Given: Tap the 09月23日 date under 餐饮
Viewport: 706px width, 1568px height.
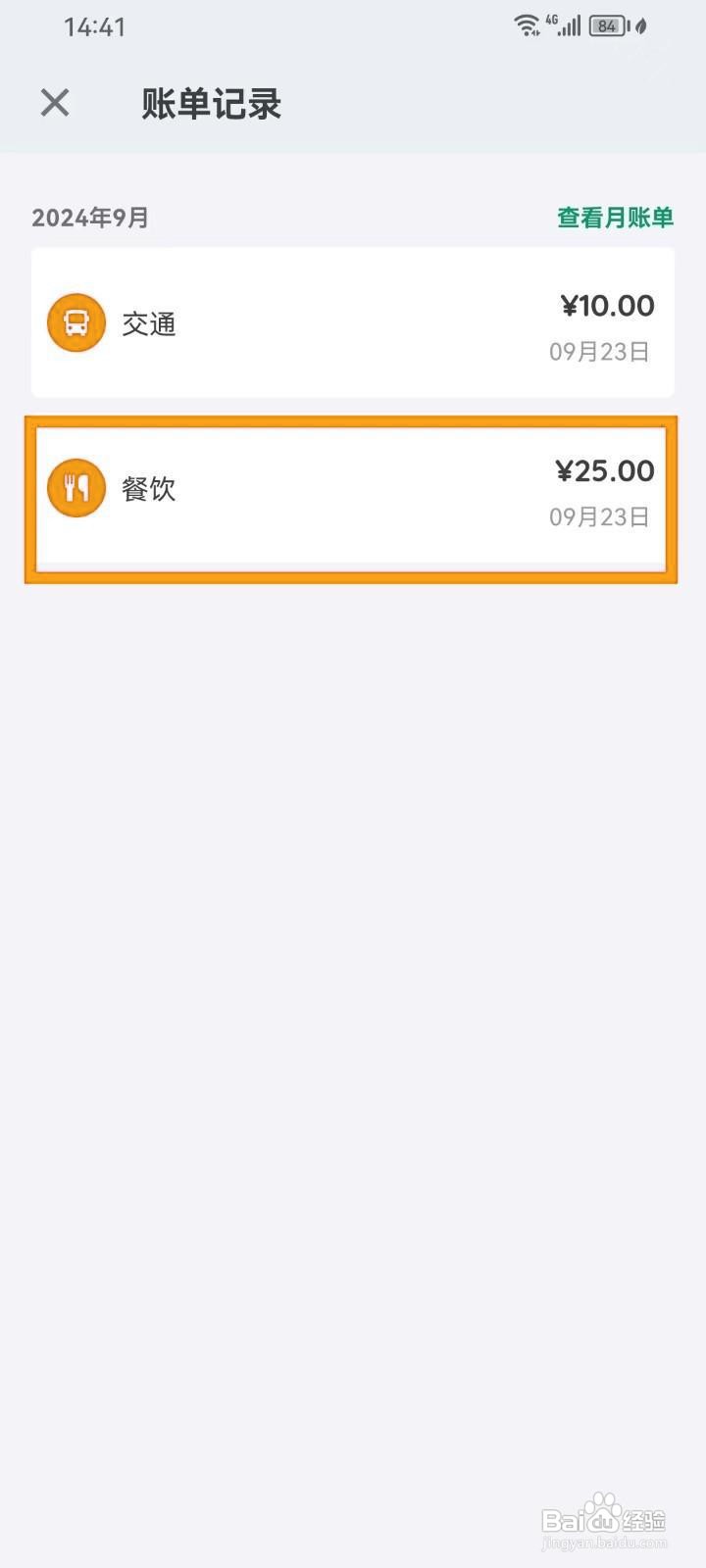Looking at the screenshot, I should (598, 517).
